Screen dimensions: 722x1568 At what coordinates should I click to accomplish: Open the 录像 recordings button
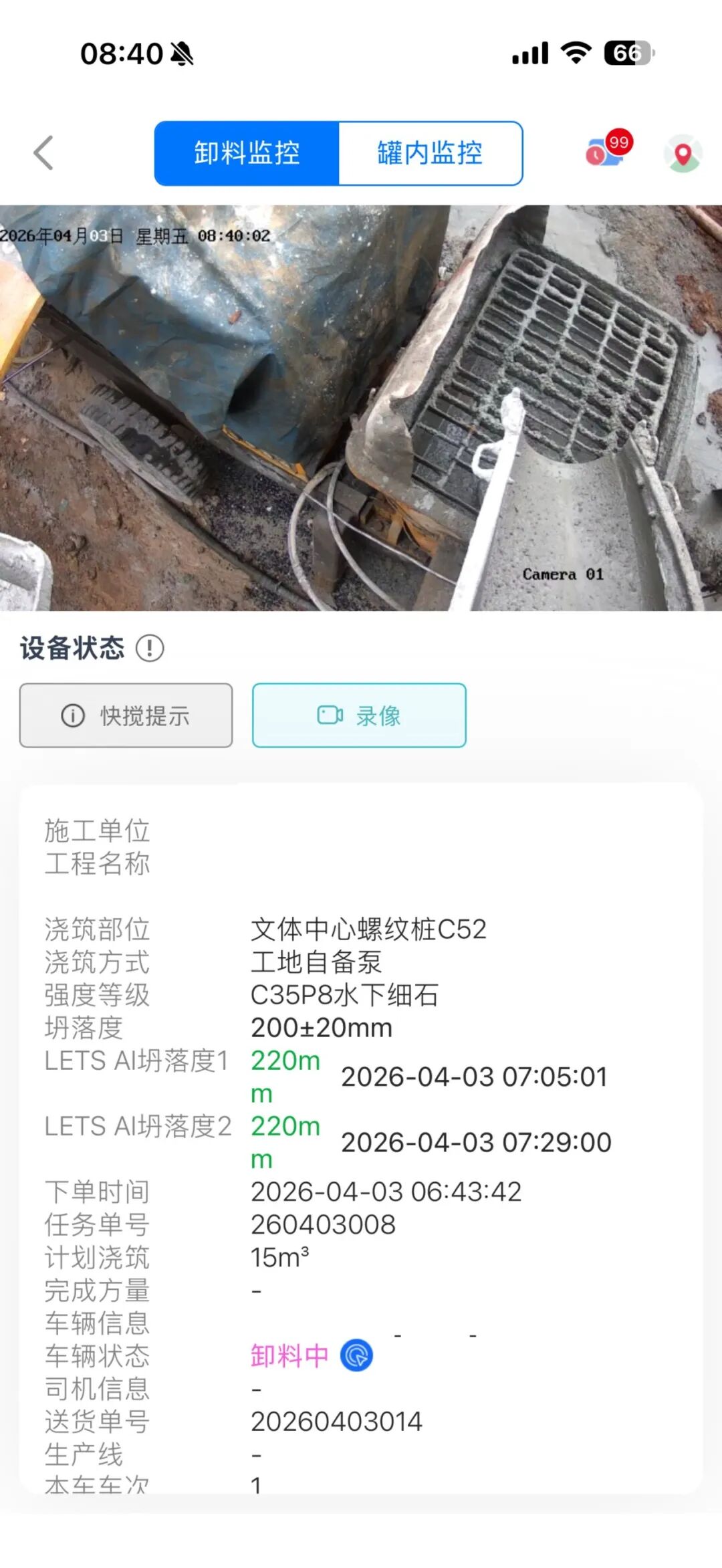(359, 715)
